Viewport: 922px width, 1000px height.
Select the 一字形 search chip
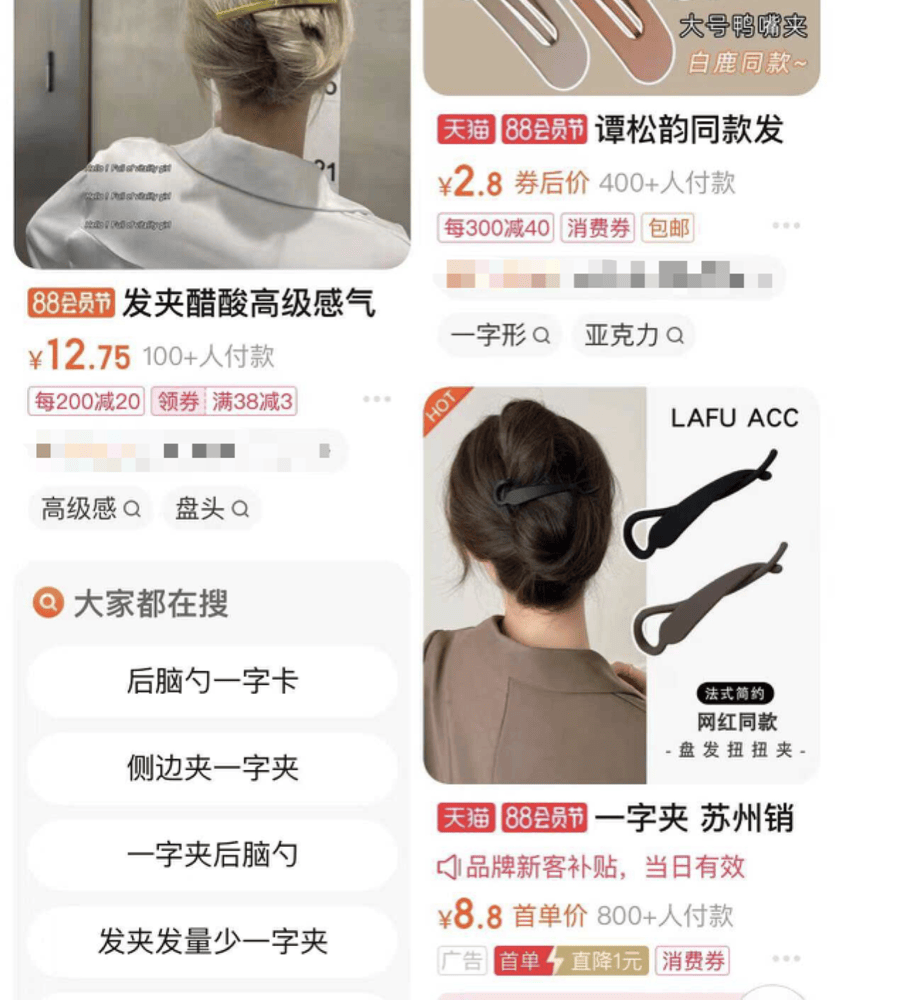500,335
